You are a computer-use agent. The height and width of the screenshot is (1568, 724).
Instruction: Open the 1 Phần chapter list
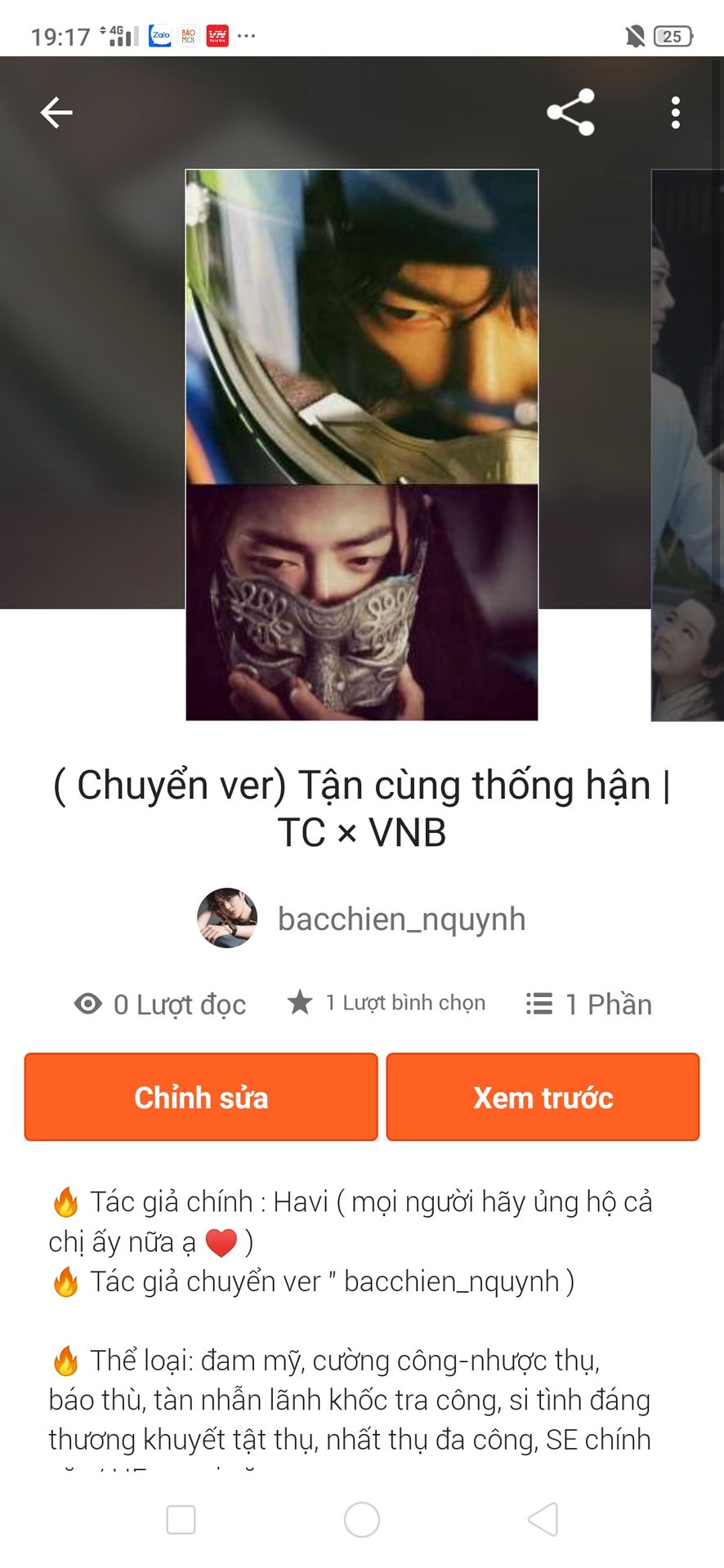[589, 1004]
